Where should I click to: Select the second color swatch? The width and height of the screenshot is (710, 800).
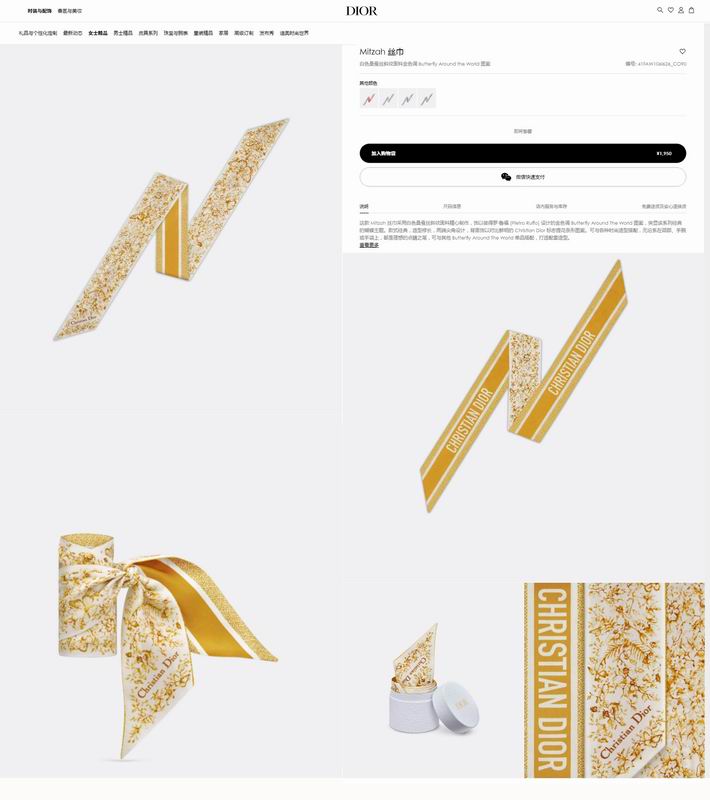point(388,98)
